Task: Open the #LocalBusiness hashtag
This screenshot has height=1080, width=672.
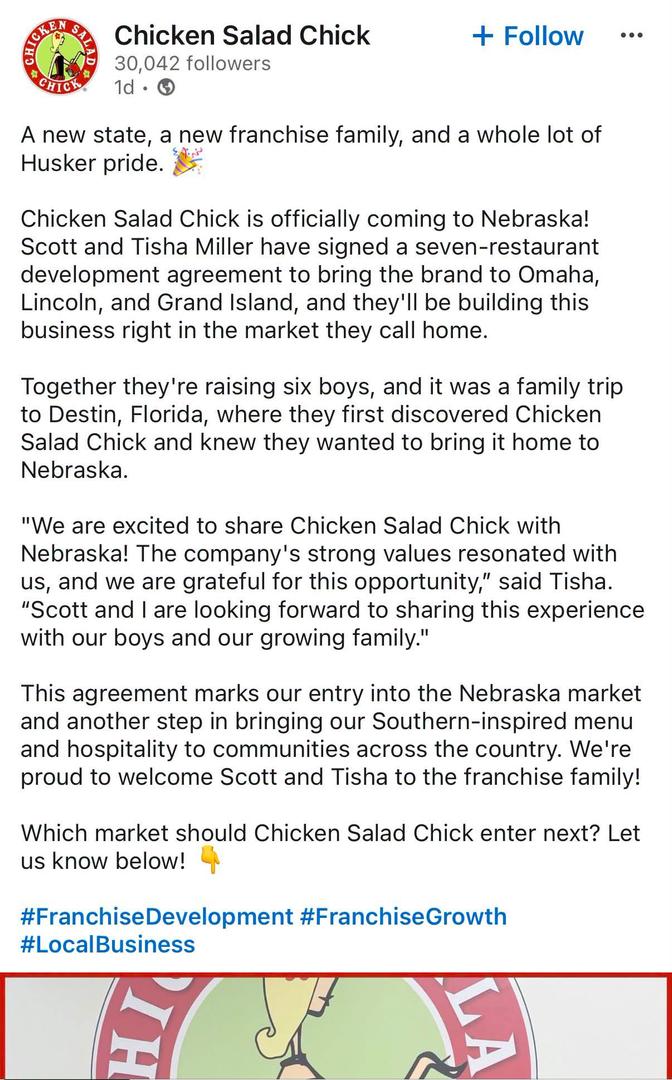Action: (108, 944)
